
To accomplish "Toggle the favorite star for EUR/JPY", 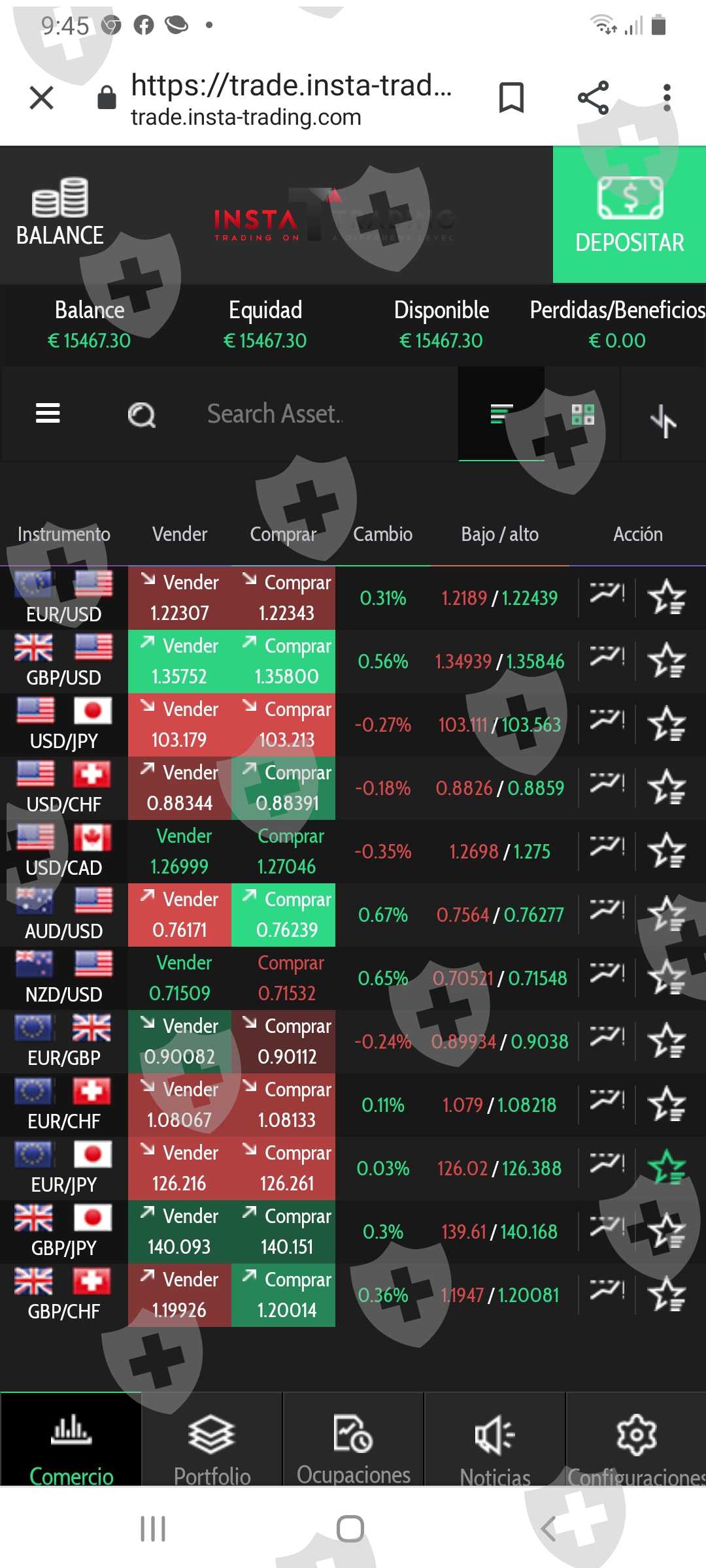I will [667, 1168].
